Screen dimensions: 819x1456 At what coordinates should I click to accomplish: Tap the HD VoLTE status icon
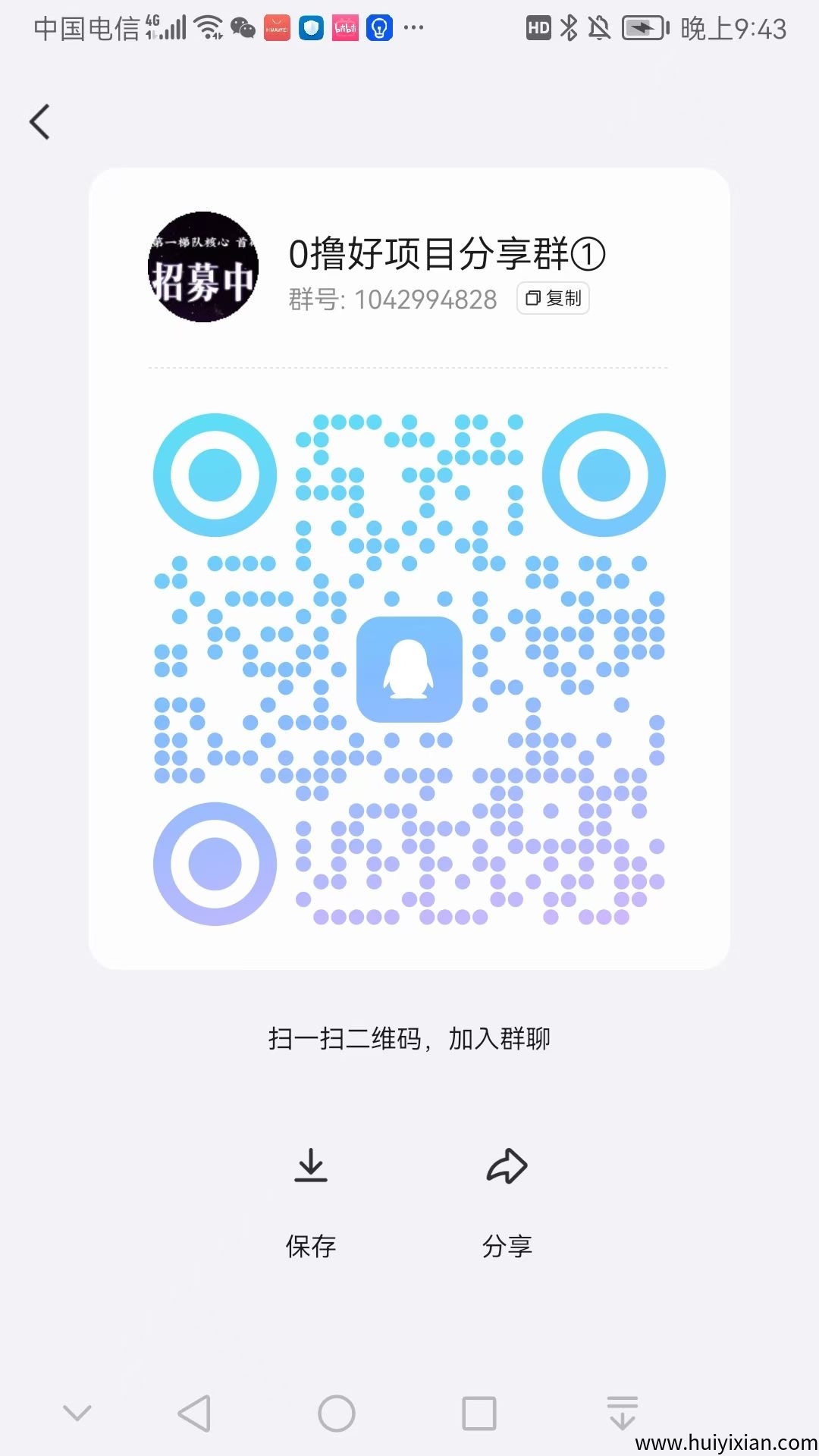pyautogui.click(x=539, y=29)
